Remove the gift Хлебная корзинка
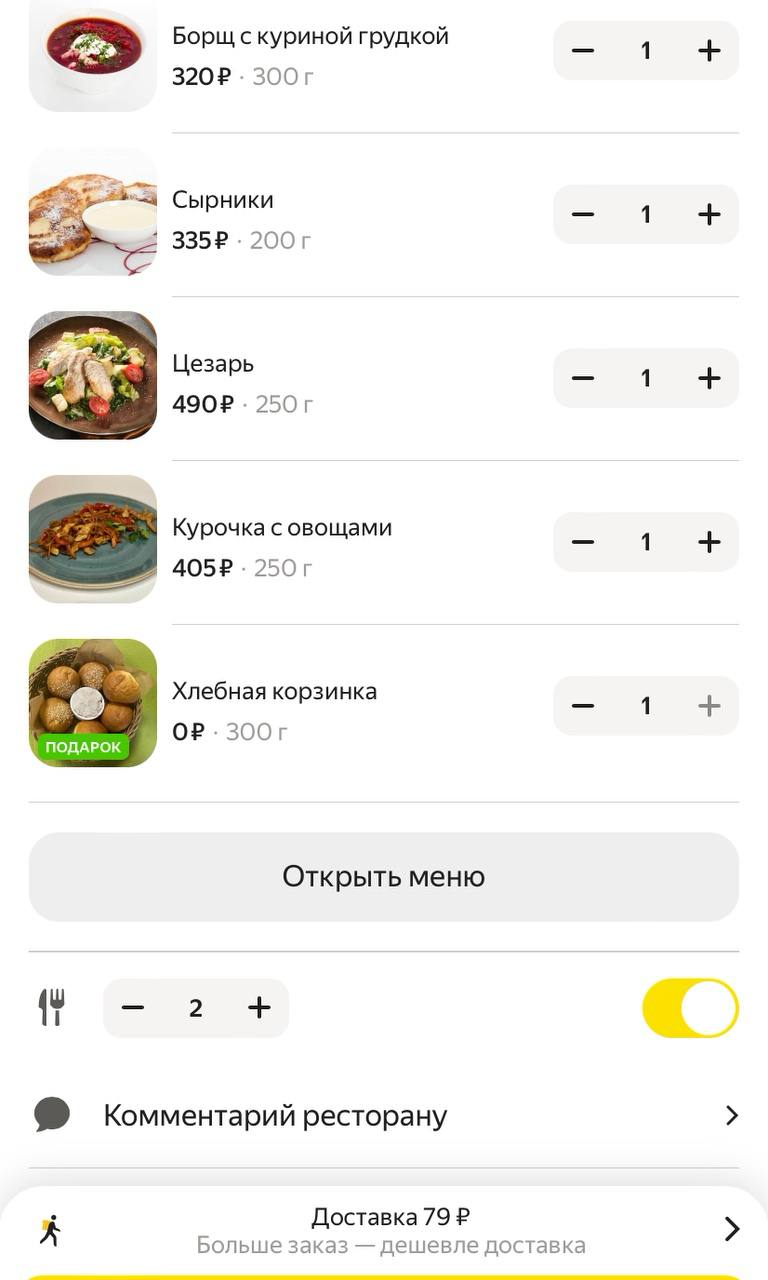The height and width of the screenshot is (1280, 768). point(583,706)
